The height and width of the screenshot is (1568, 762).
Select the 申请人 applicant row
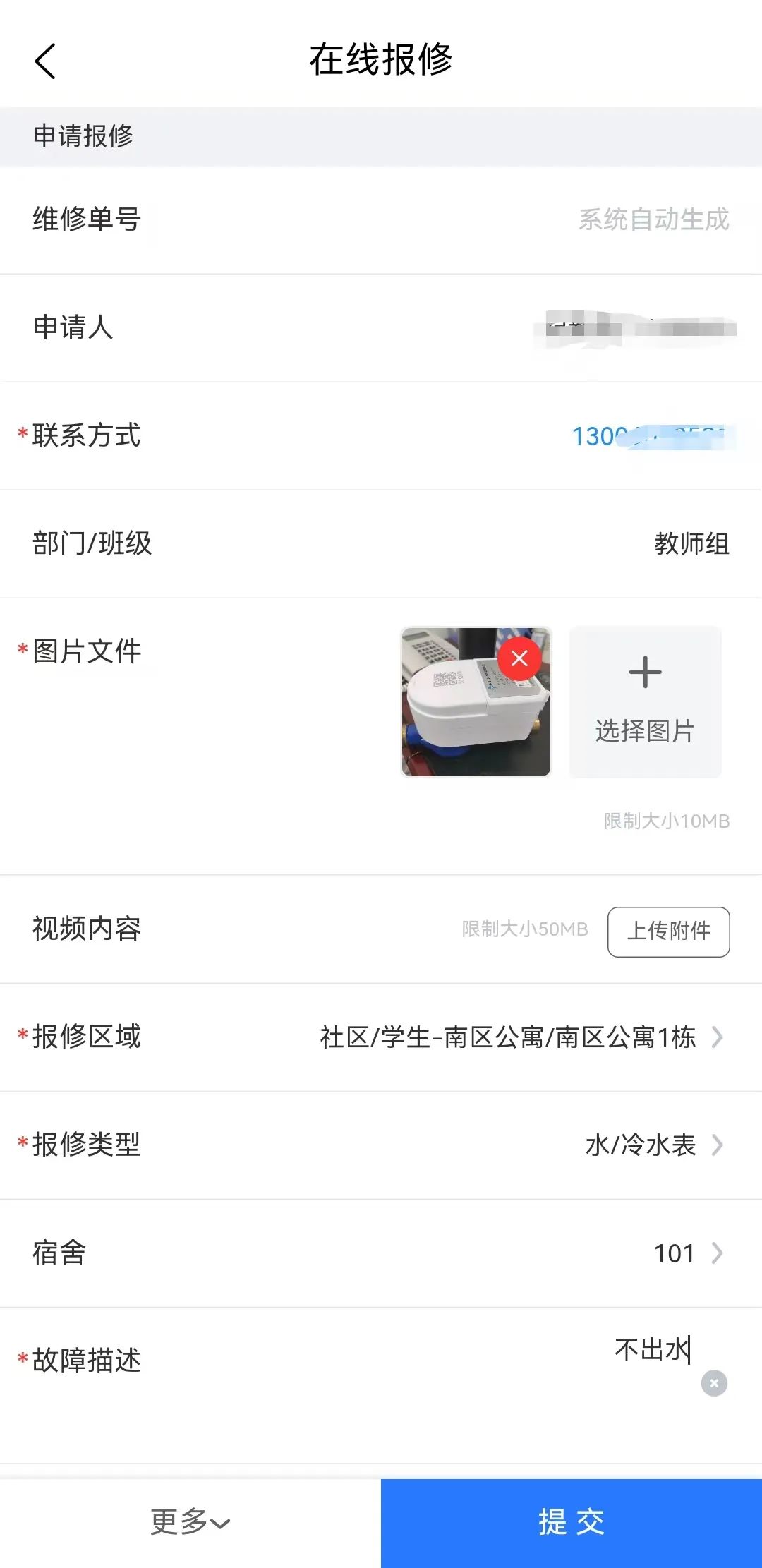(x=73, y=327)
